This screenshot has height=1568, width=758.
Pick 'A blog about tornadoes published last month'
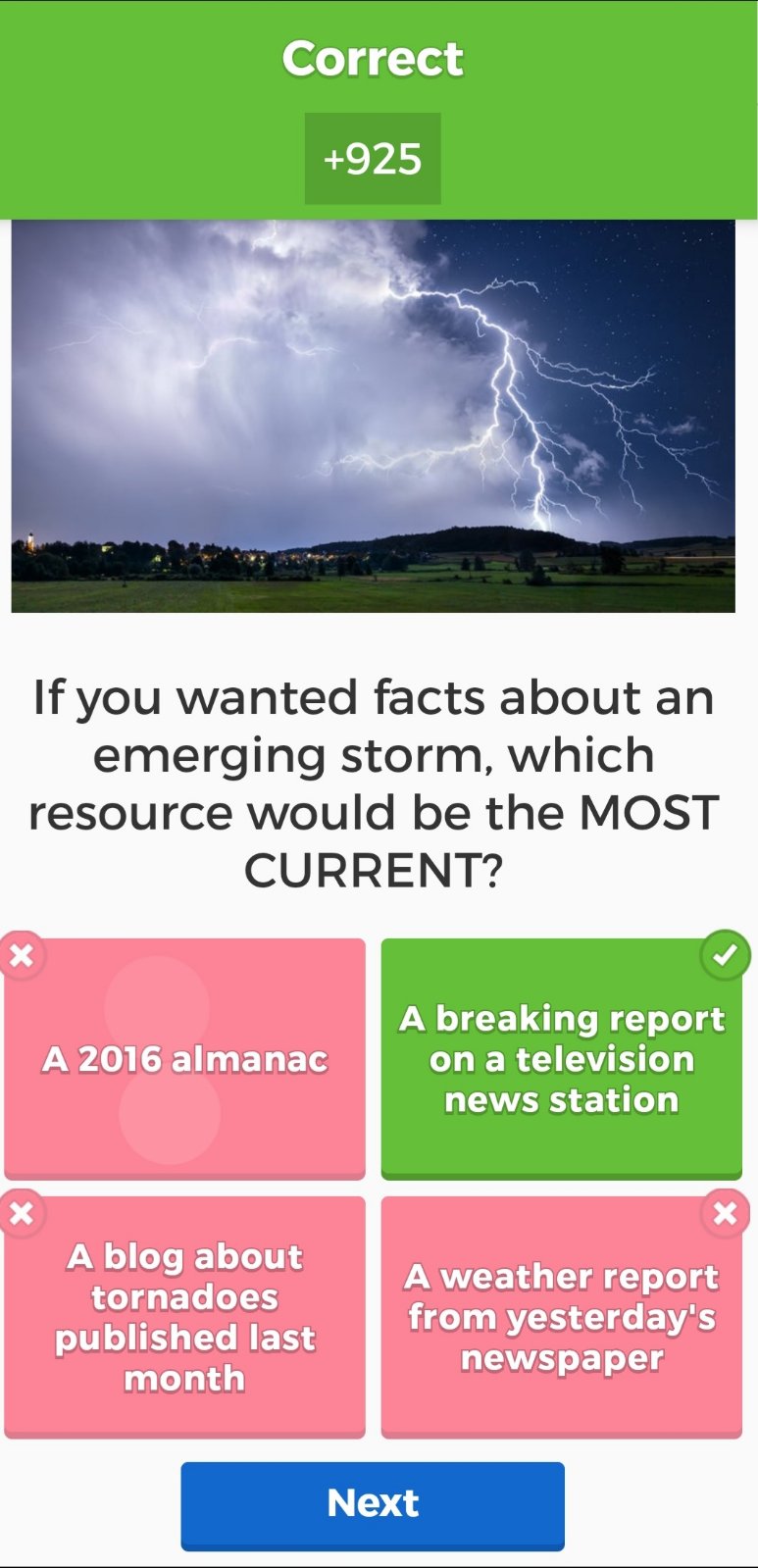pos(184,1317)
